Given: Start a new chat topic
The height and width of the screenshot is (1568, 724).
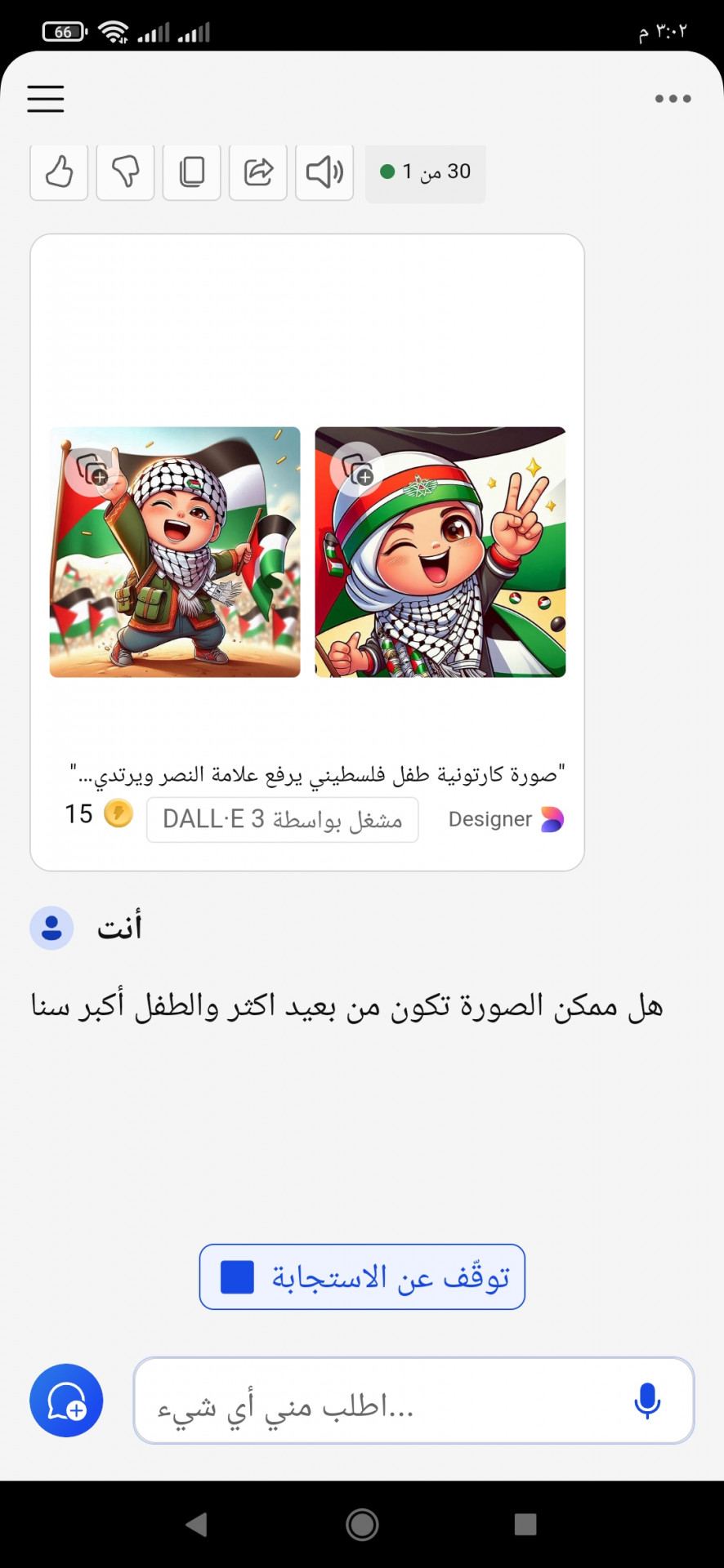Looking at the screenshot, I should pos(66,1401).
